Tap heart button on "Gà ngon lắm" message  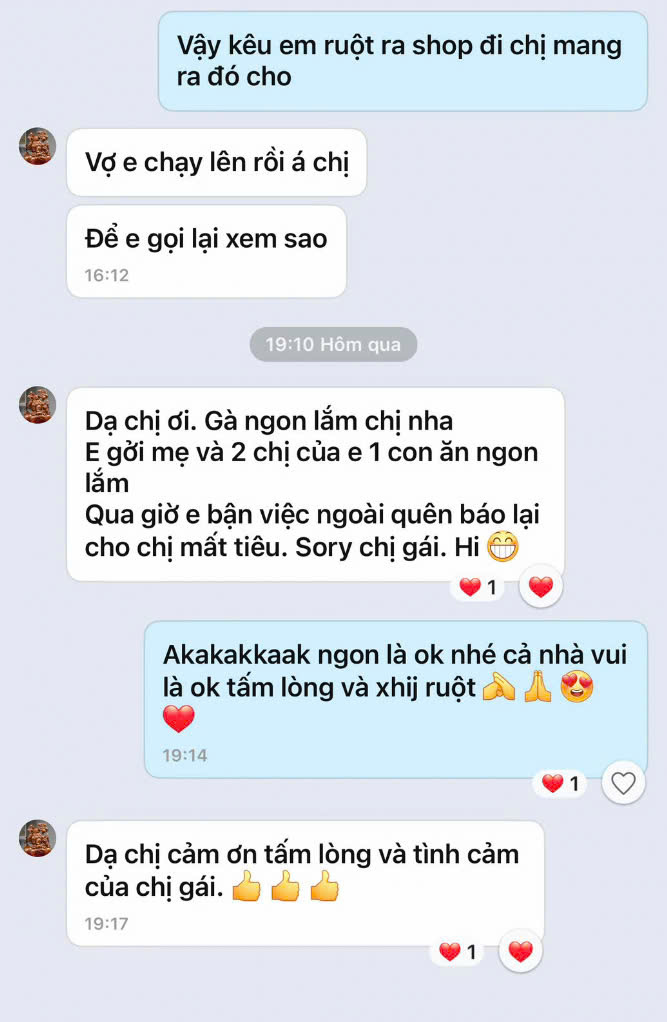pos(541,587)
